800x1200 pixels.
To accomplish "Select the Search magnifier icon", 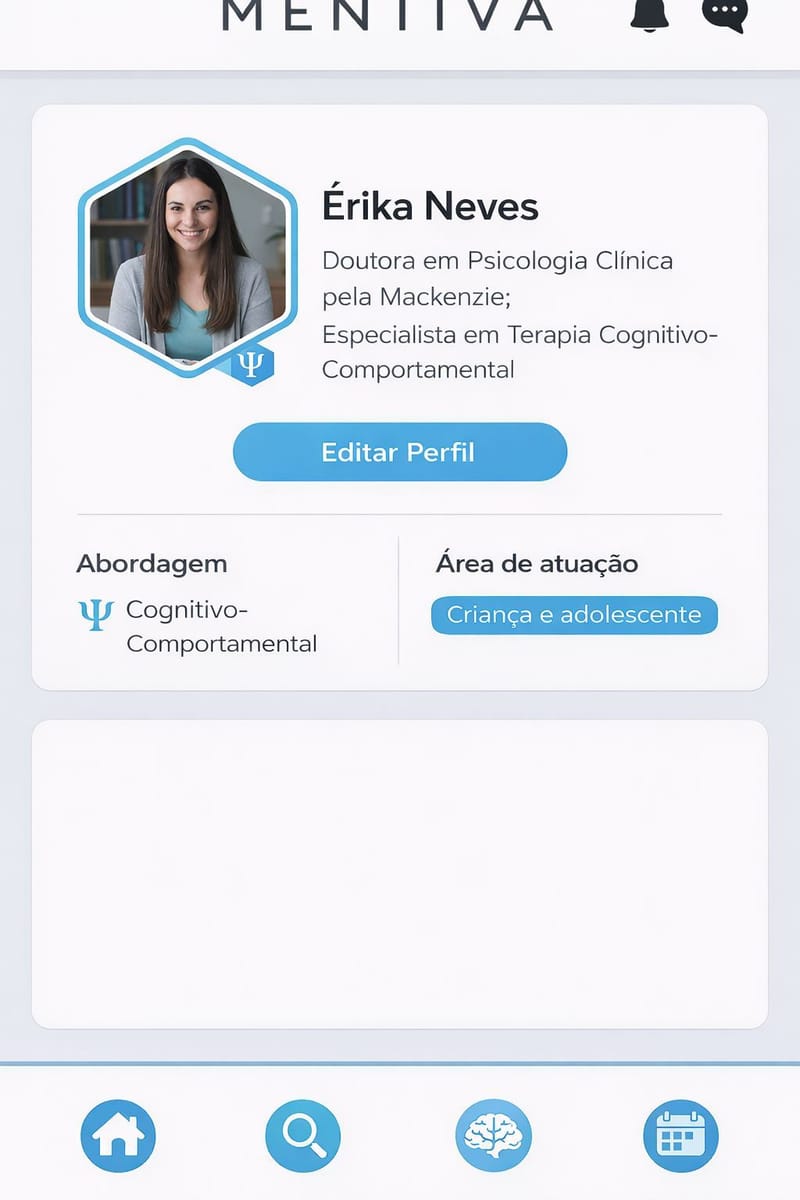I will [304, 1135].
